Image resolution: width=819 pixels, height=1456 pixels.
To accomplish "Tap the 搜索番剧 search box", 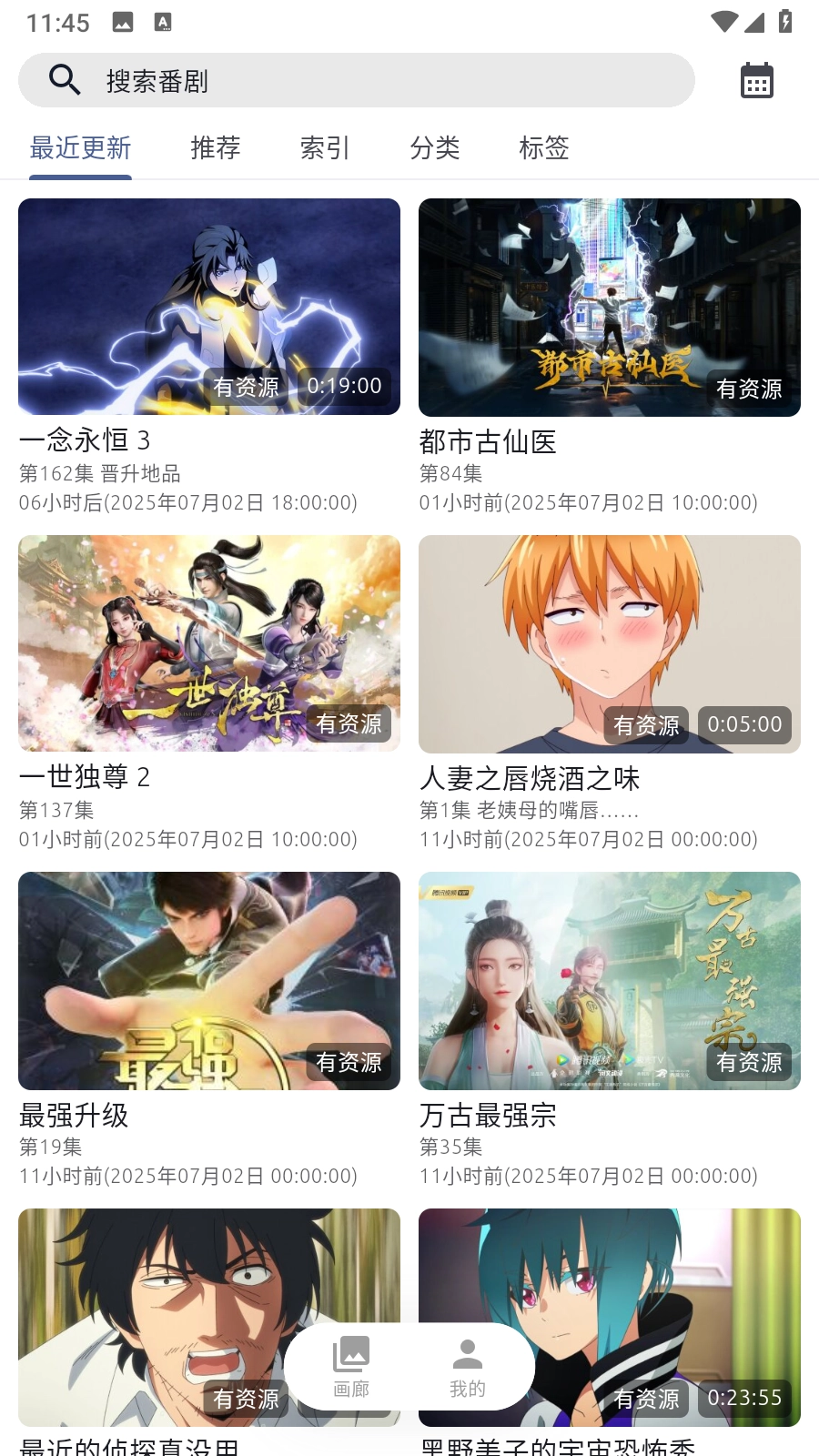I will pos(355,81).
